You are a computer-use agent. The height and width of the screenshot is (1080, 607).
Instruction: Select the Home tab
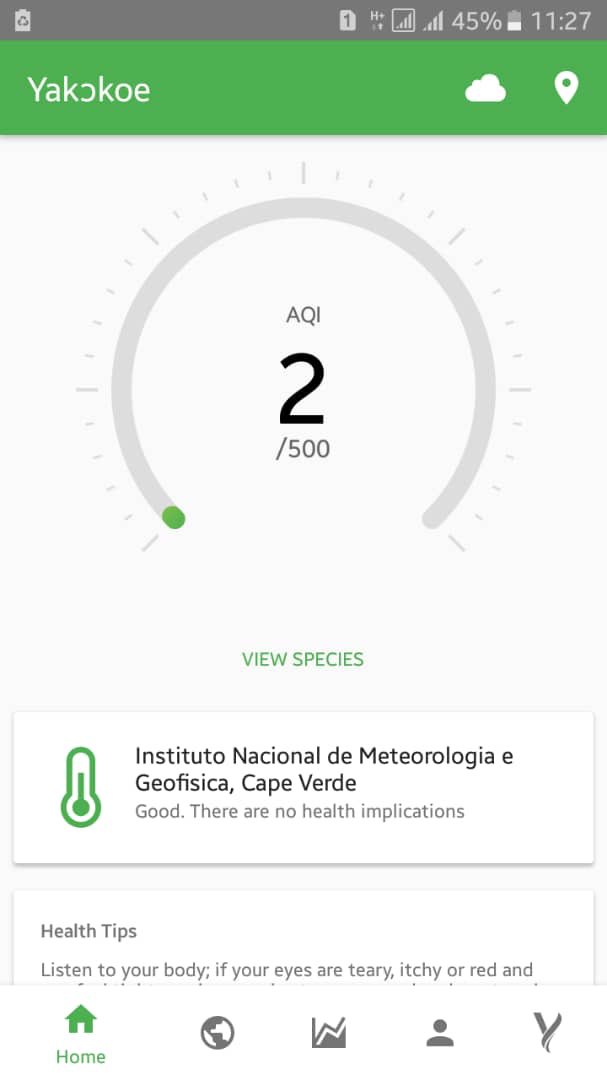point(81,1035)
